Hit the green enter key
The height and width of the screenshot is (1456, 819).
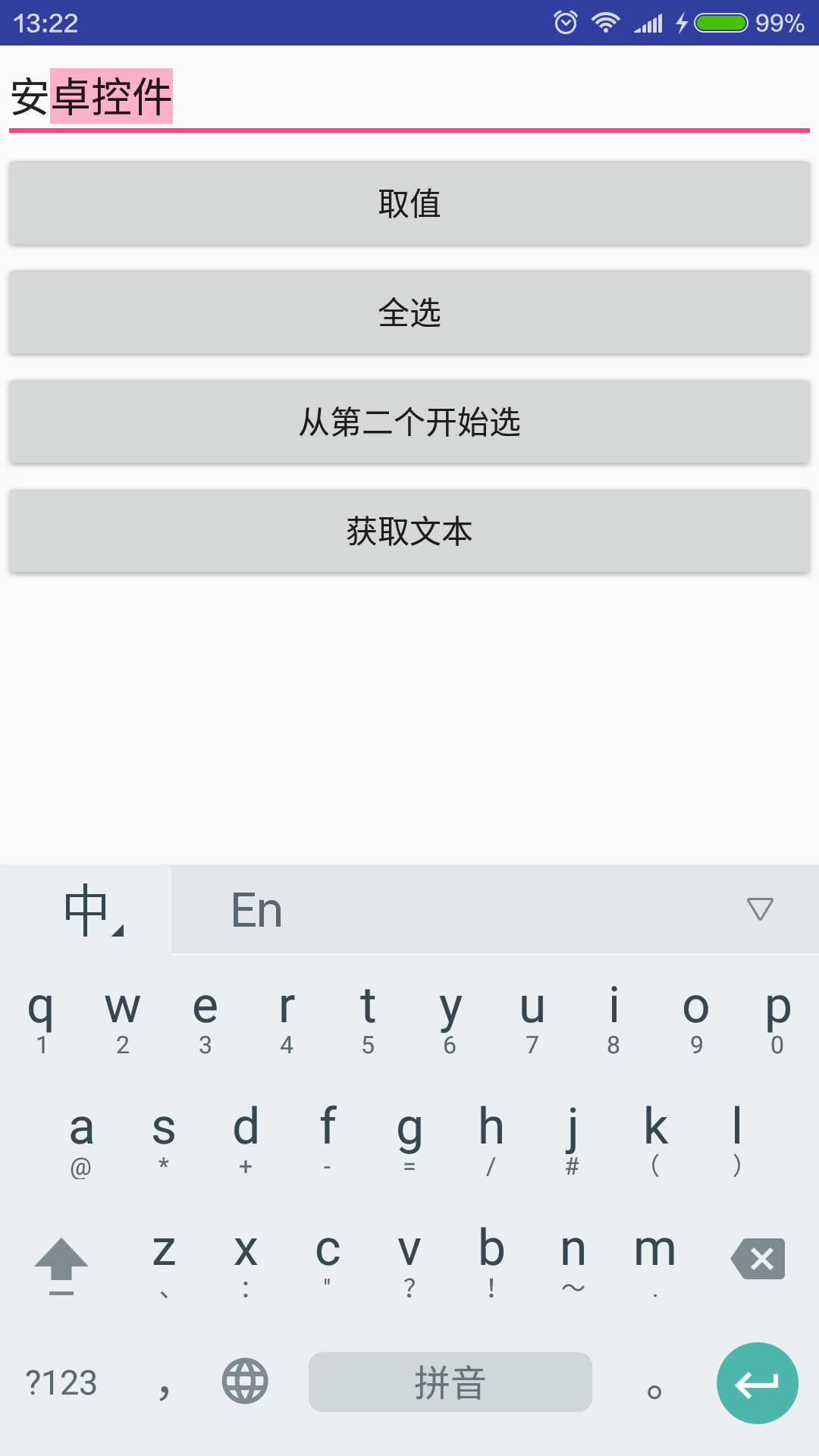pos(757,1383)
